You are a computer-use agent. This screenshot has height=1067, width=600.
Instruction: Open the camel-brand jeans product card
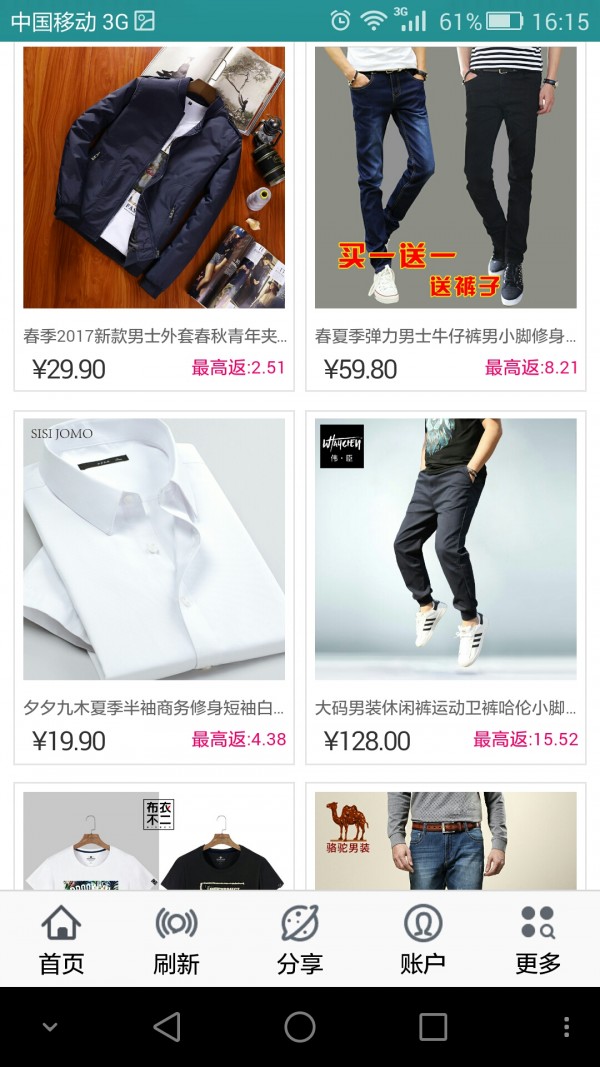pos(446,840)
